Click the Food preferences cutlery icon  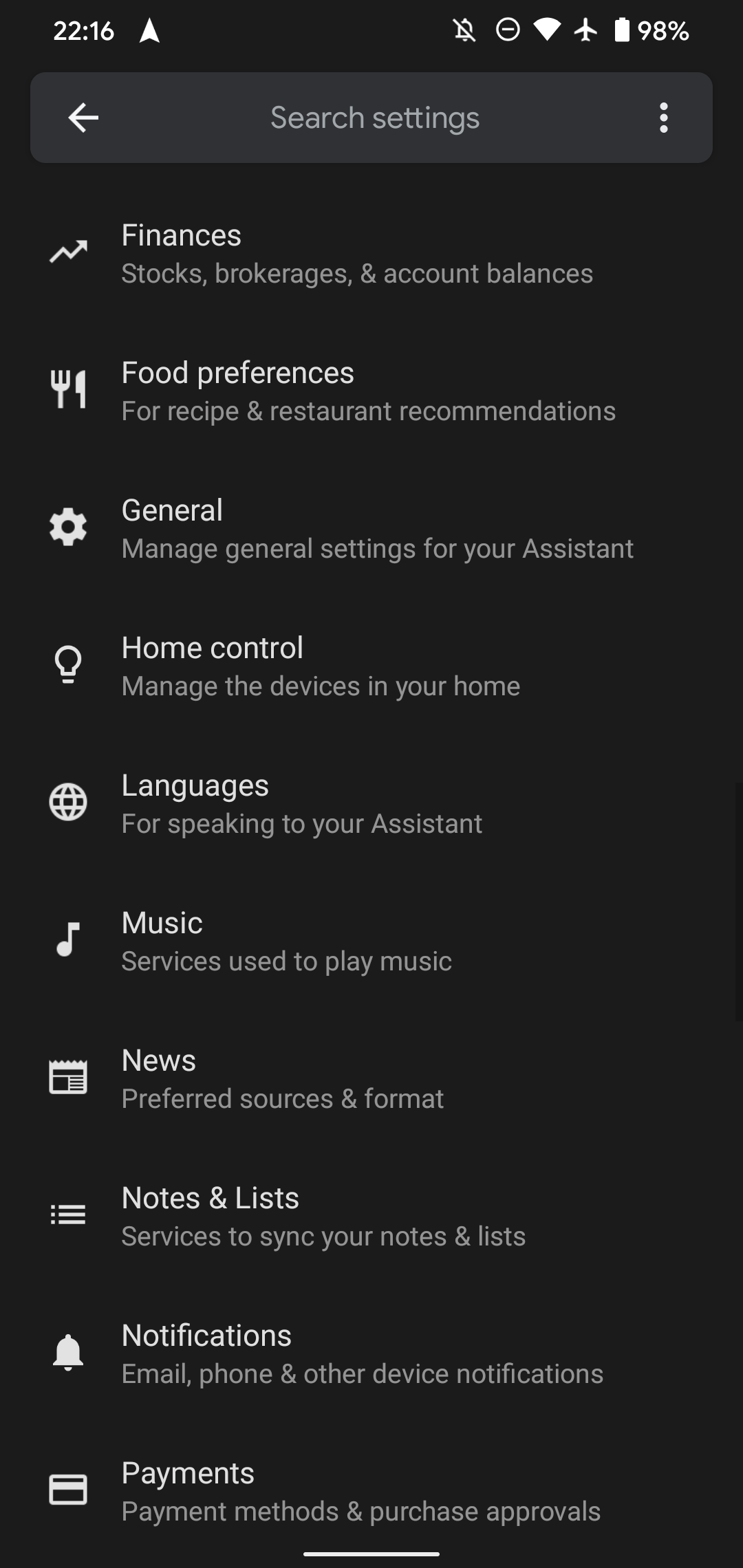pos(68,390)
